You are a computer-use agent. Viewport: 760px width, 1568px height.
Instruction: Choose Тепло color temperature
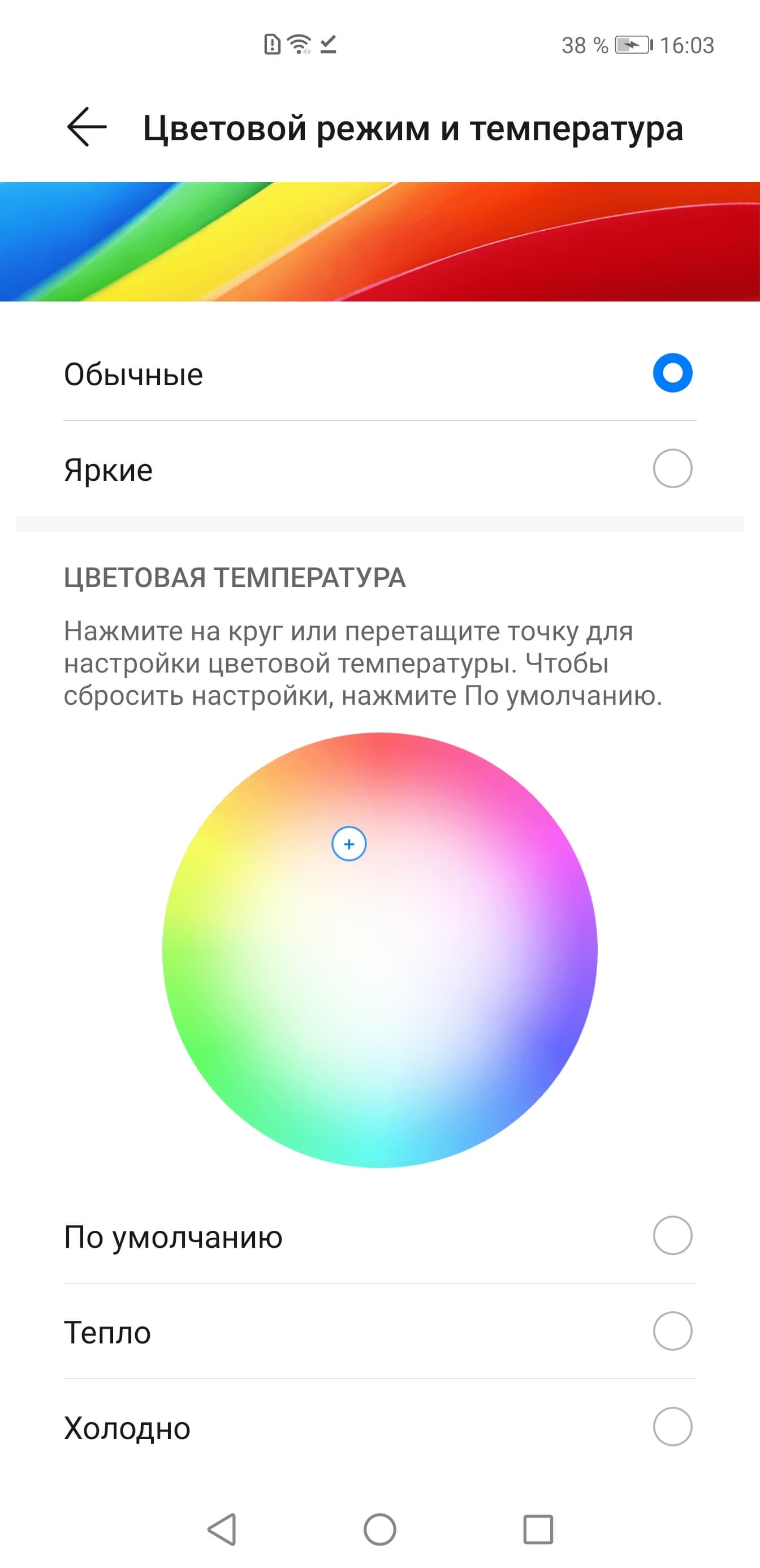pyautogui.click(x=672, y=1331)
